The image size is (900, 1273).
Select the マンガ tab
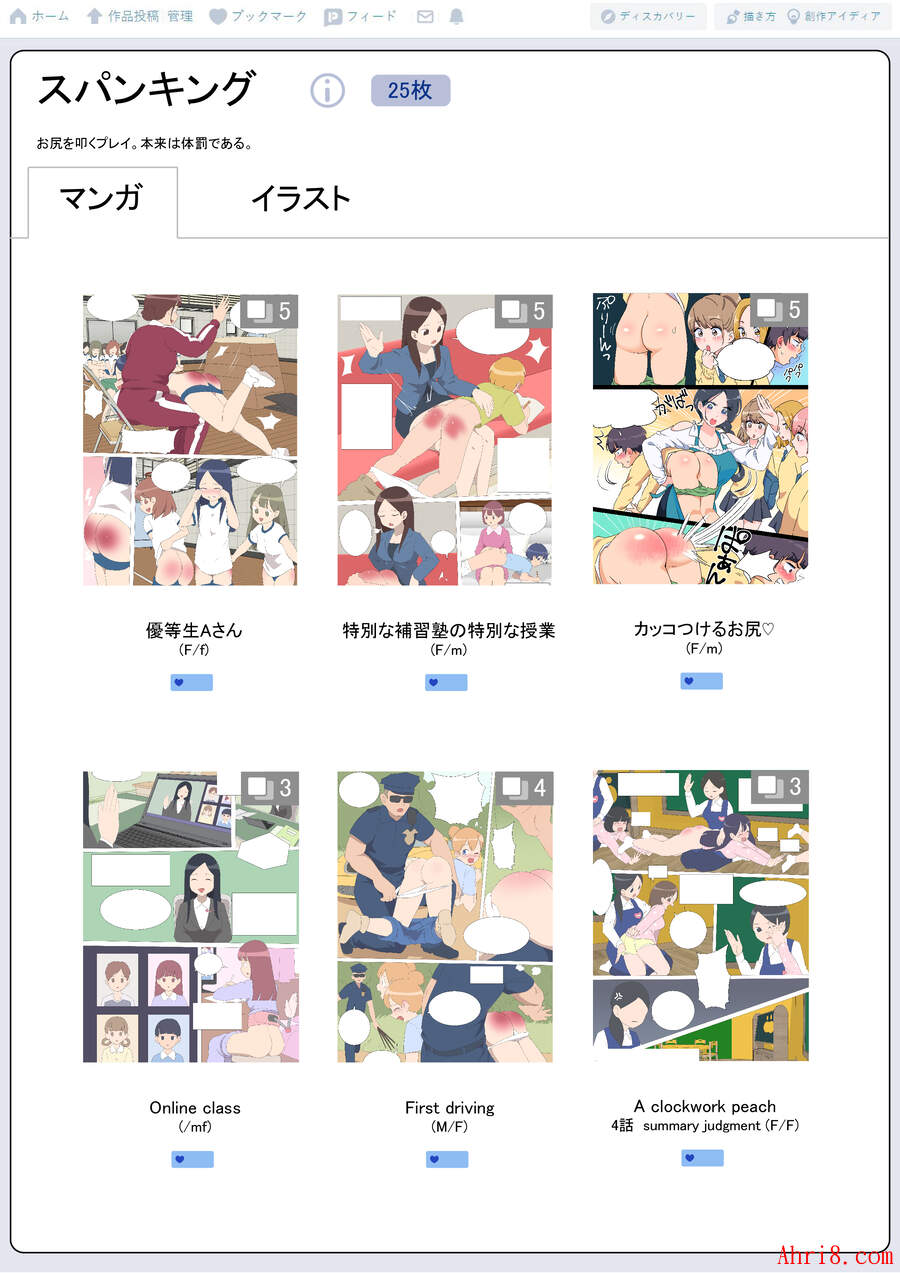point(102,199)
